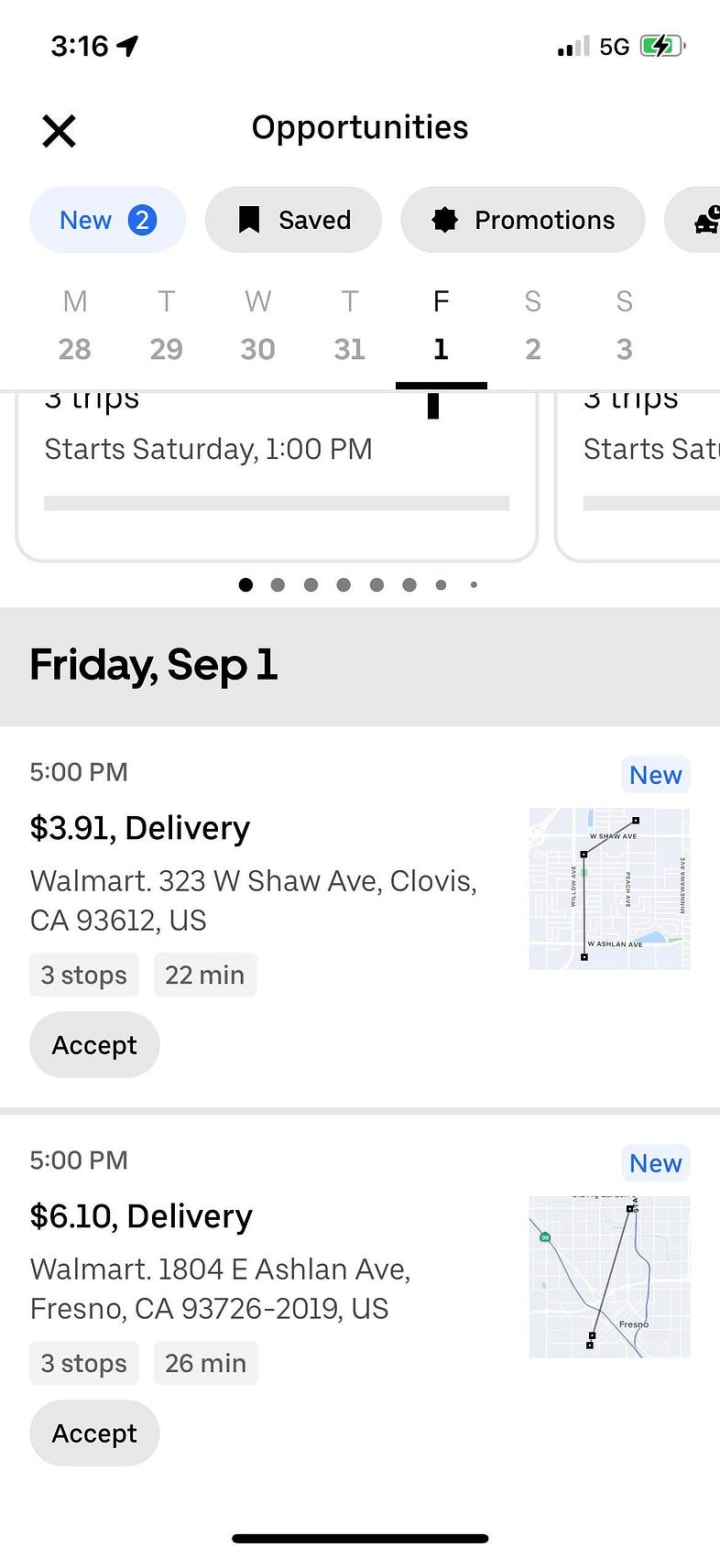Select Wednesday the 30th
720x1558 pixels.
pos(257,325)
